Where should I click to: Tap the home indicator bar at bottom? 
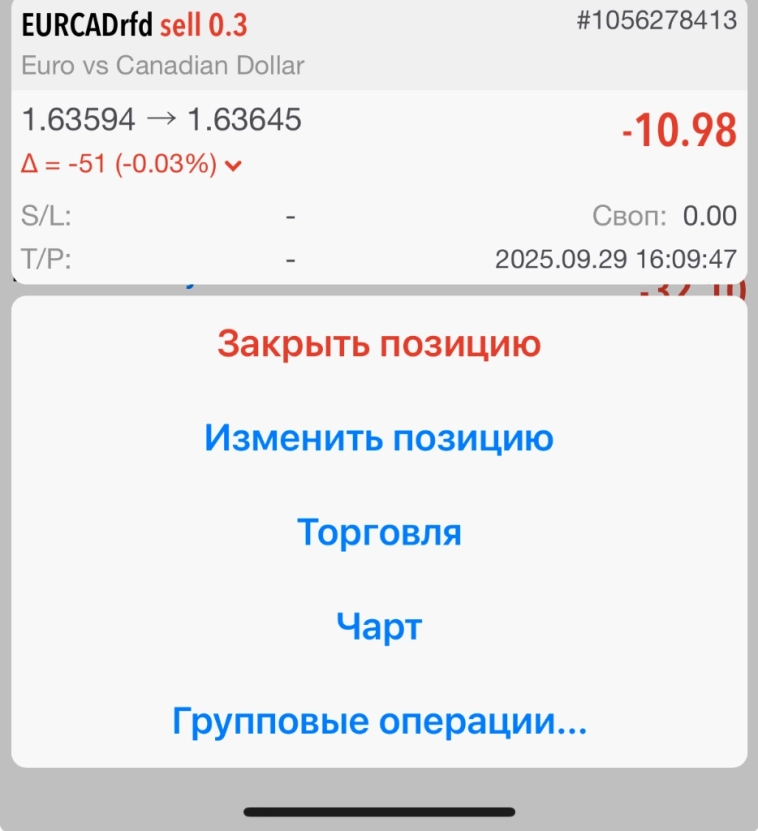(379, 814)
